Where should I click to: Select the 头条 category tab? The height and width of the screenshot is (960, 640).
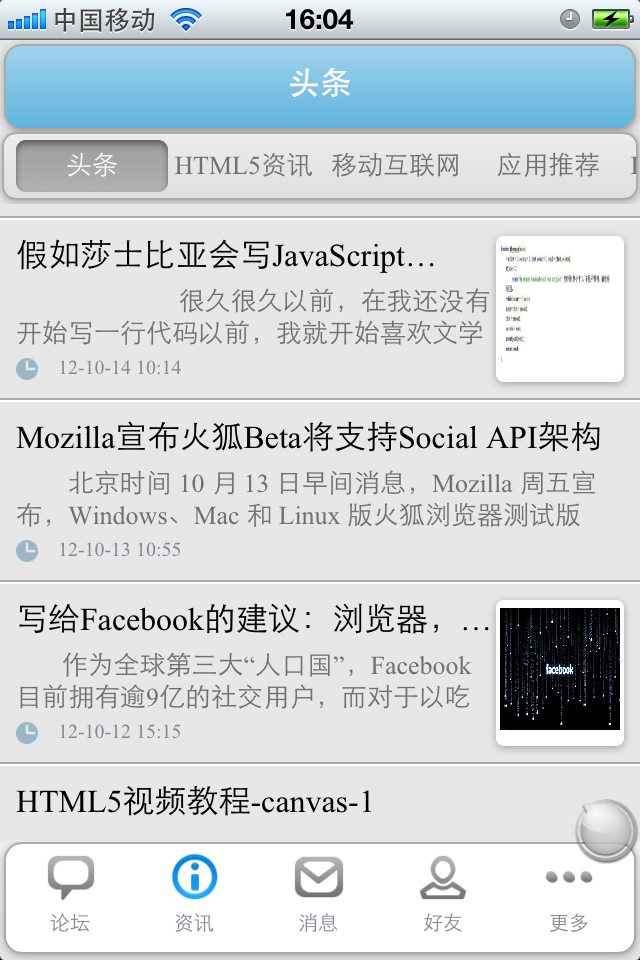92,166
